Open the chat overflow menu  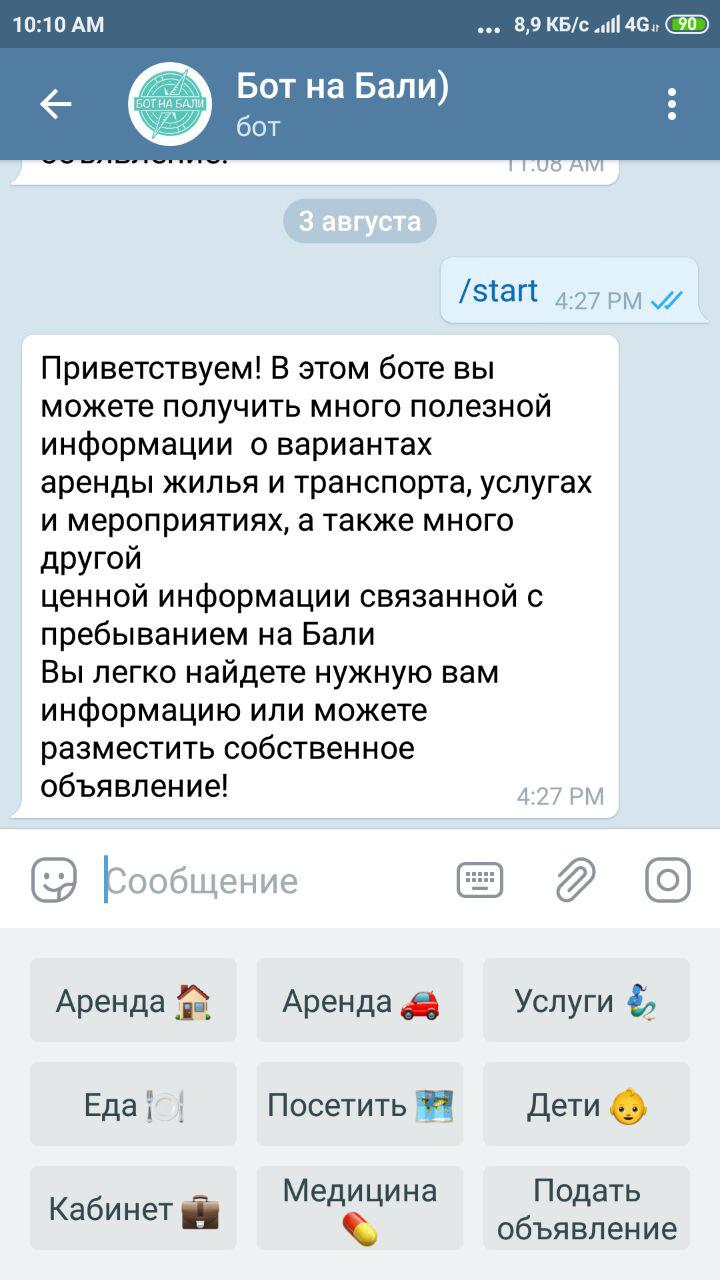[x=672, y=104]
